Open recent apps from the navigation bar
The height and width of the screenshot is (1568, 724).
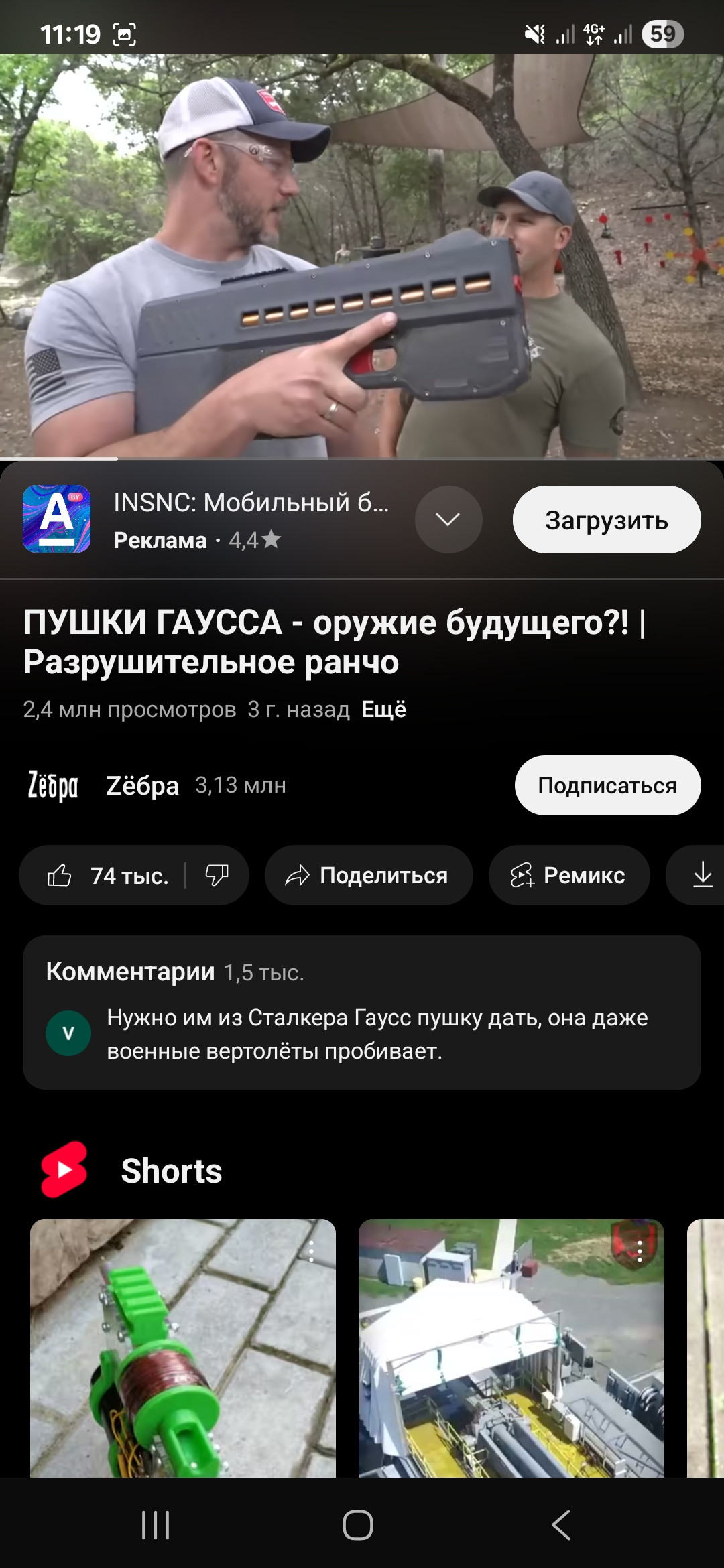point(156,1525)
